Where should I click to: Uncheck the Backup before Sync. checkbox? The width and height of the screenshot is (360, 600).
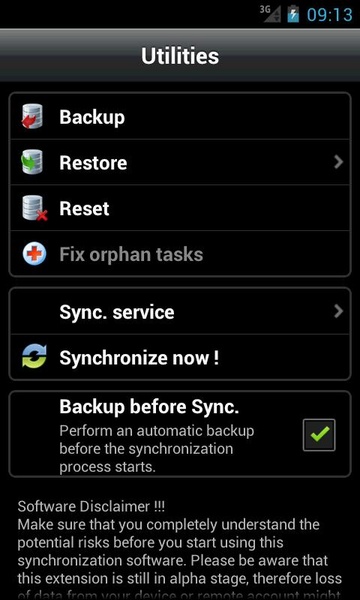[x=319, y=435]
